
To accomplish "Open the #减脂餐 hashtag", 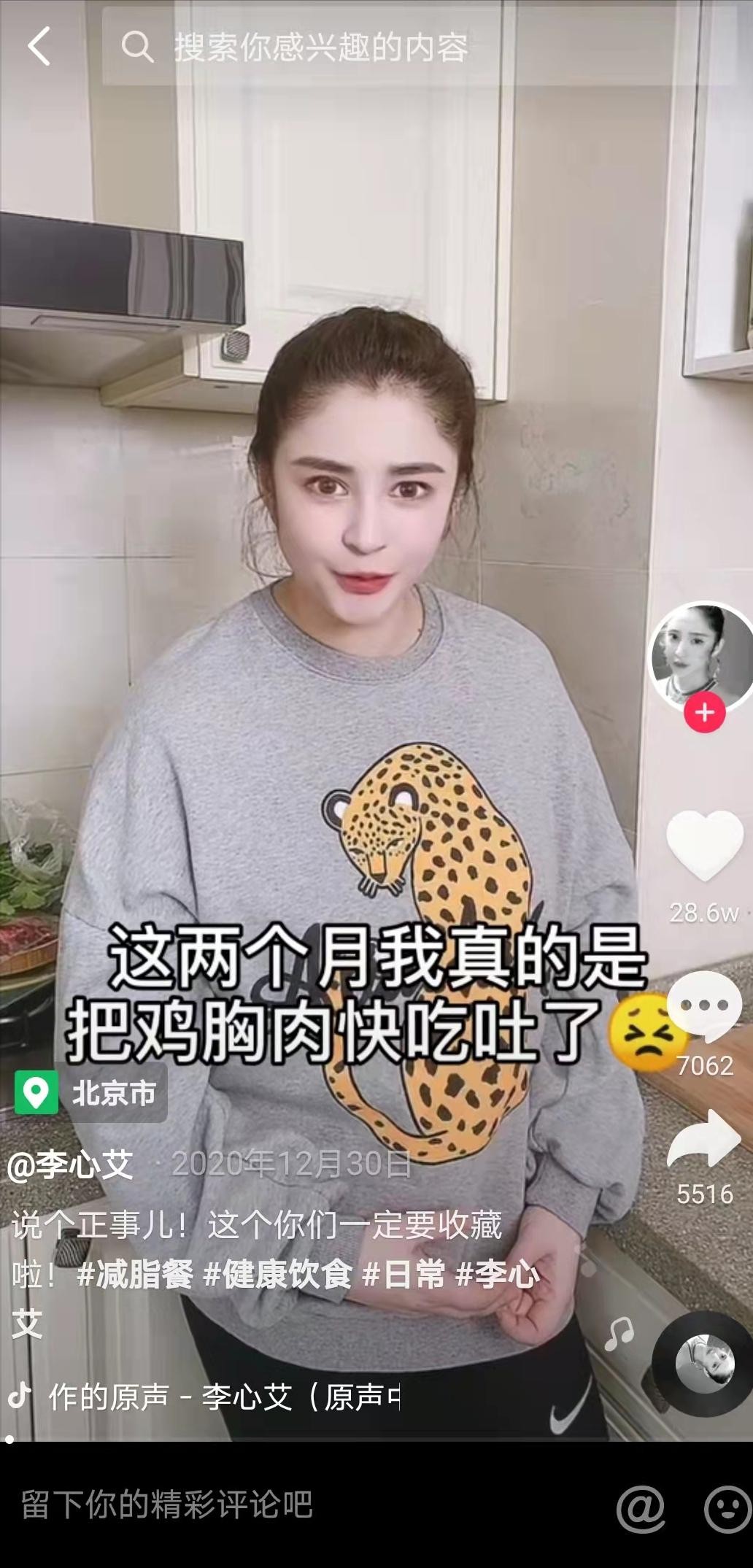I will [135, 1275].
